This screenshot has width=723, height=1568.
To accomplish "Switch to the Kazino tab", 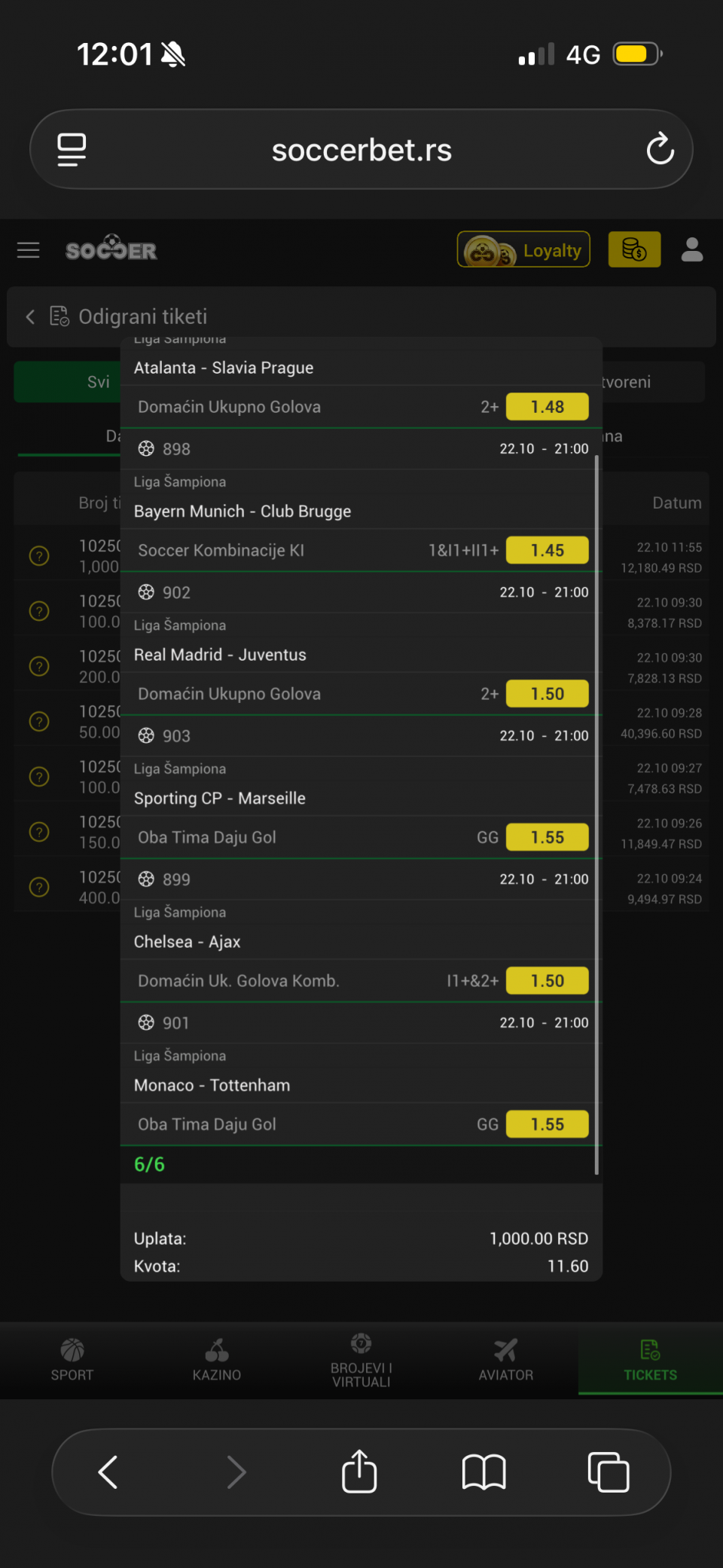I will click(x=217, y=1360).
